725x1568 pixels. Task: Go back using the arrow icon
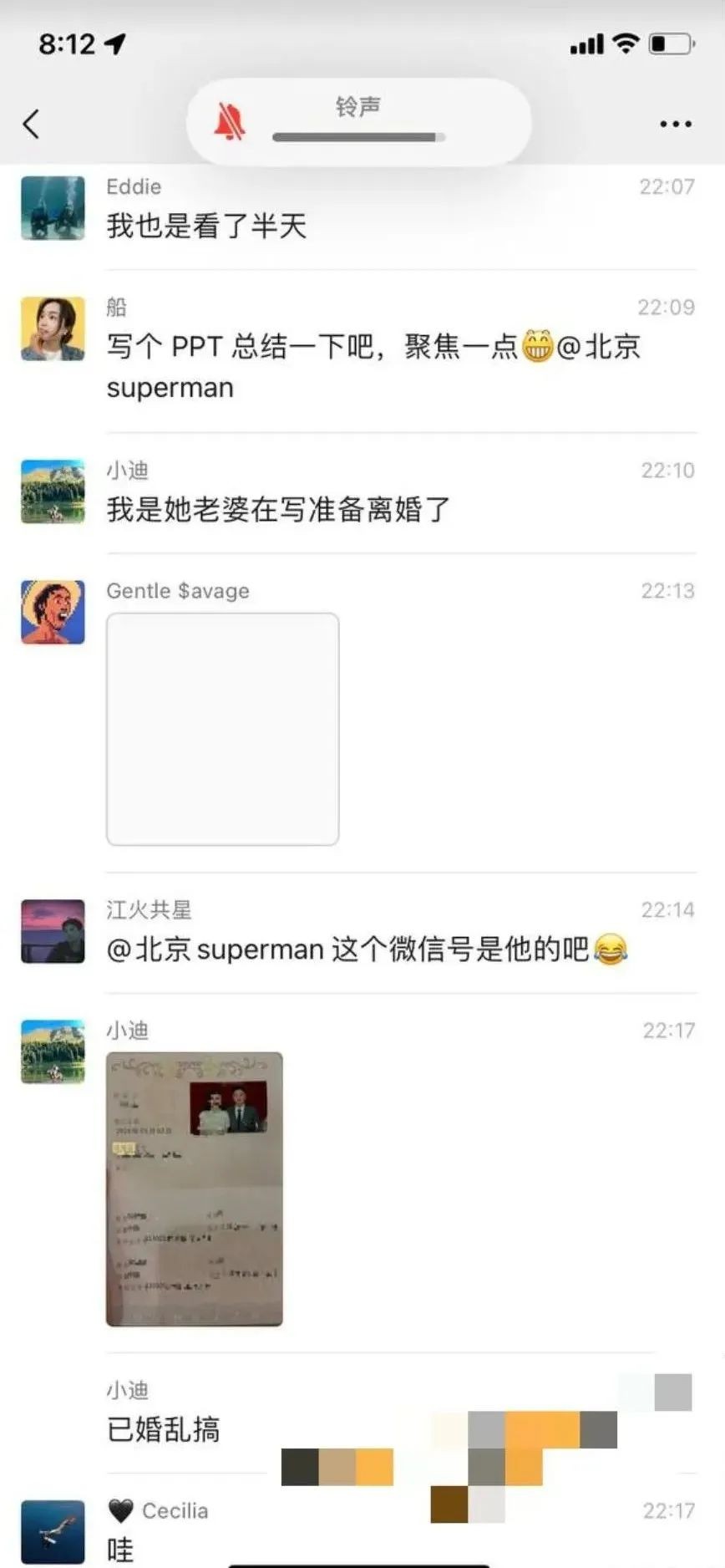[x=32, y=124]
